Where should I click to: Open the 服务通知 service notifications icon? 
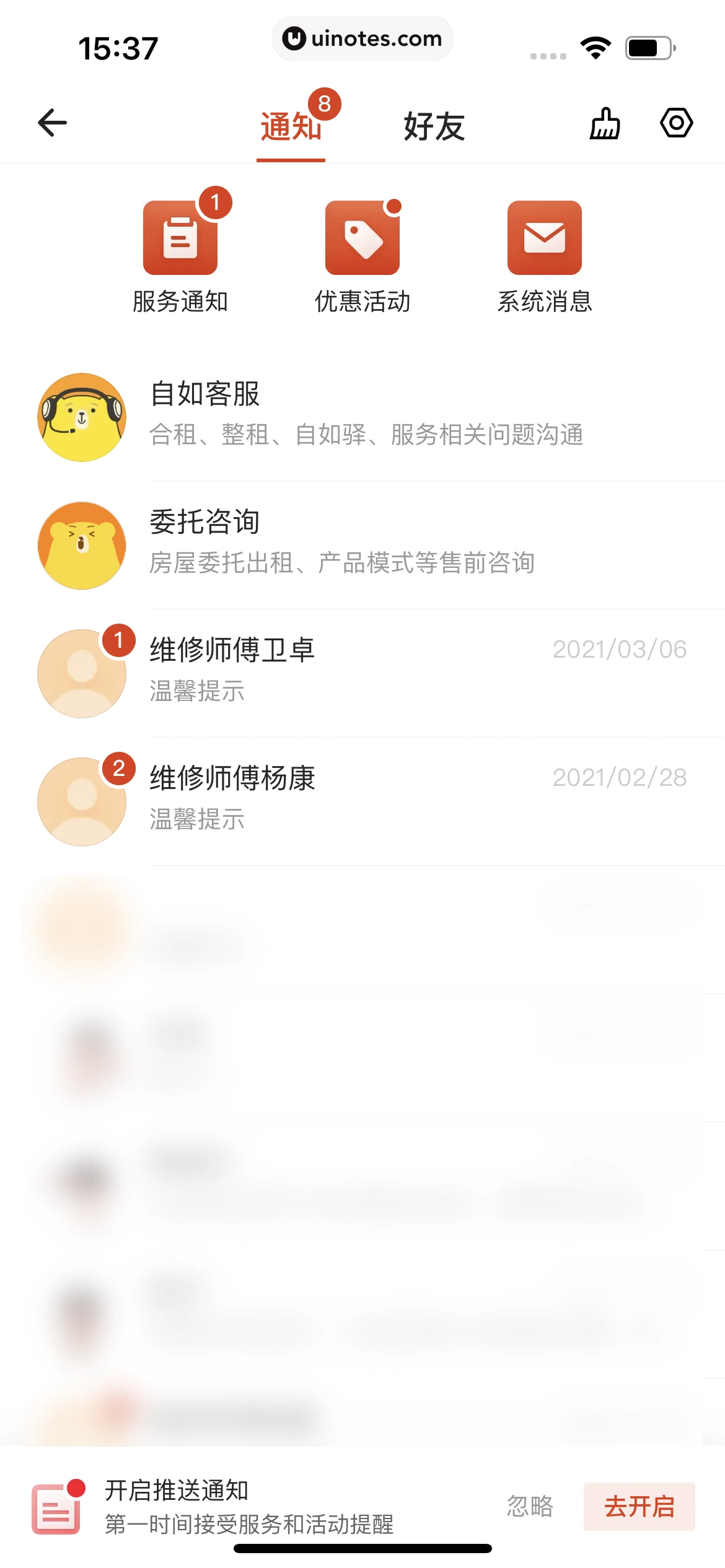pos(180,238)
